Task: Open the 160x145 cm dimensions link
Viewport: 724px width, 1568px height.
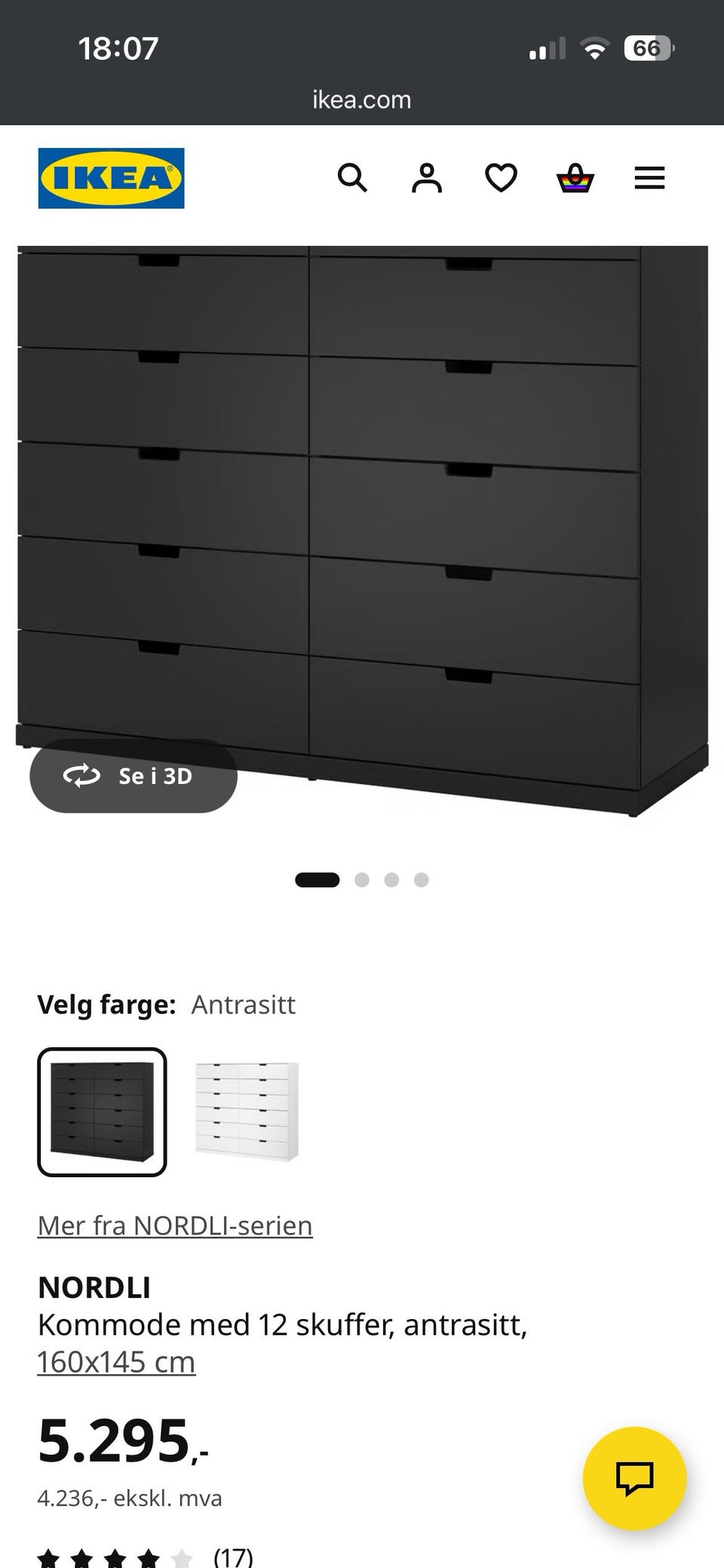Action: (116, 1362)
